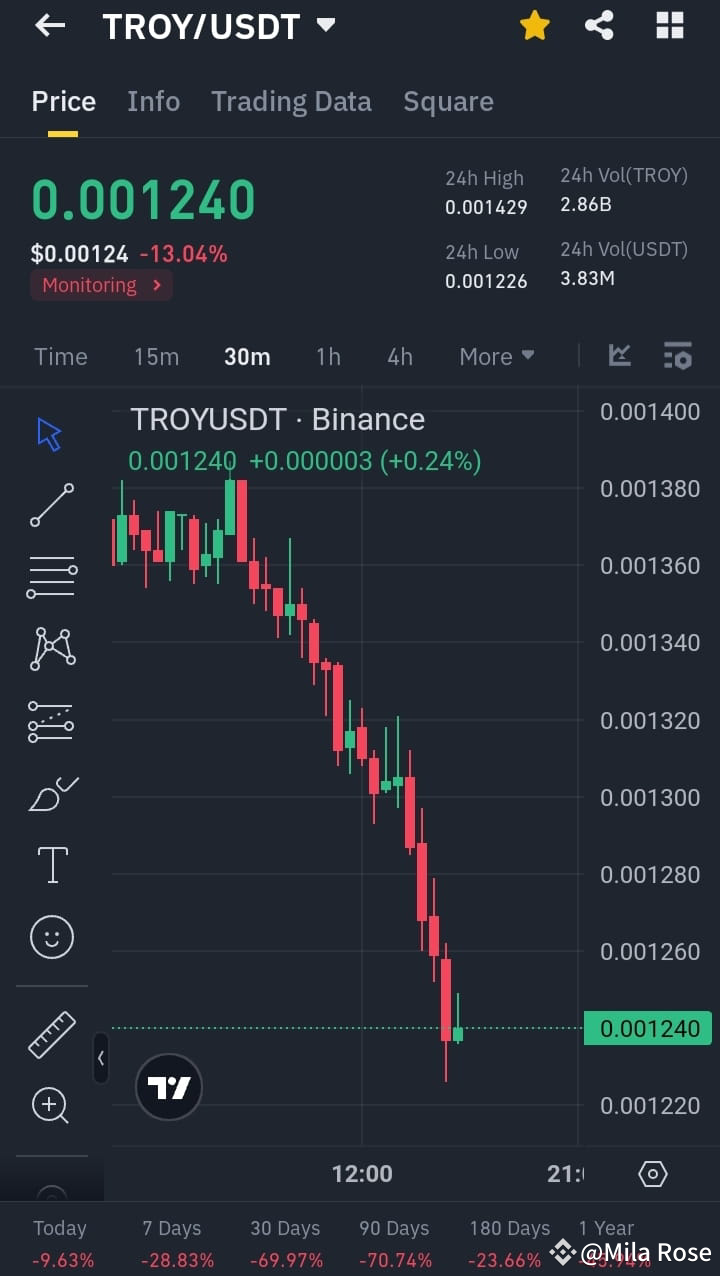Screen dimensions: 720x1276
Task: Select the trend line drawing tool
Action: tap(51, 503)
